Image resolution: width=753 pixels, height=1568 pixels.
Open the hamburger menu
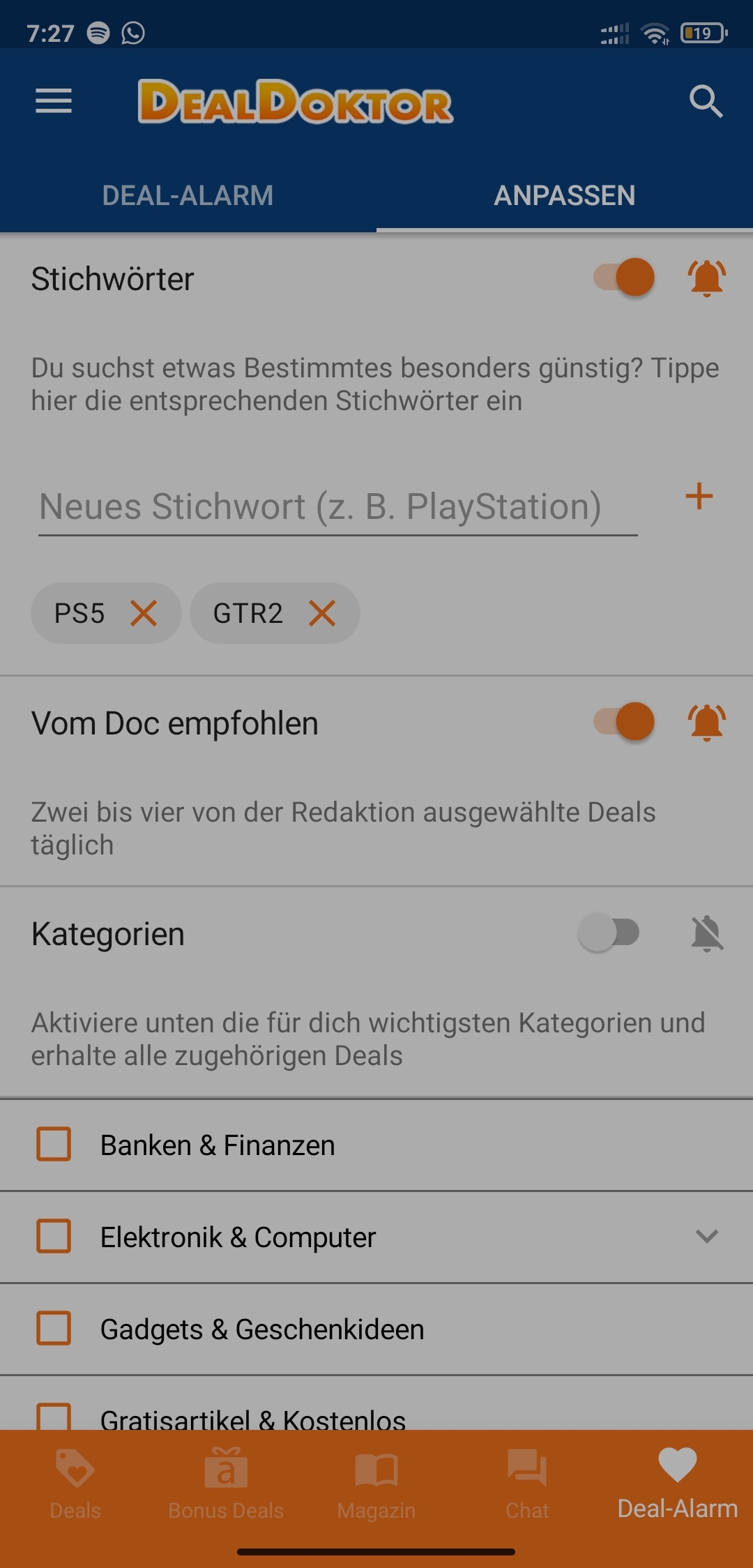click(x=54, y=101)
